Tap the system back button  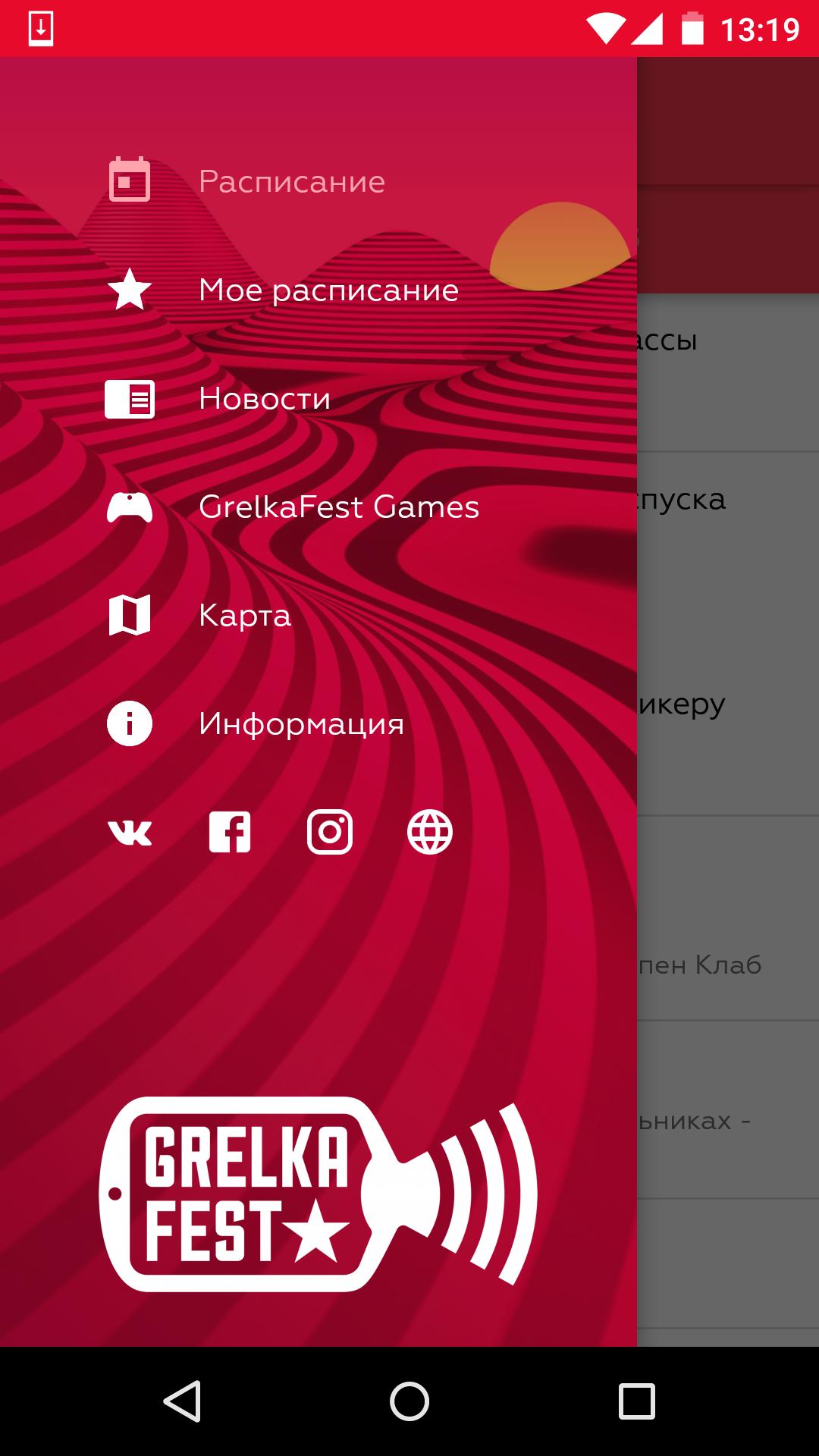pos(182,1401)
